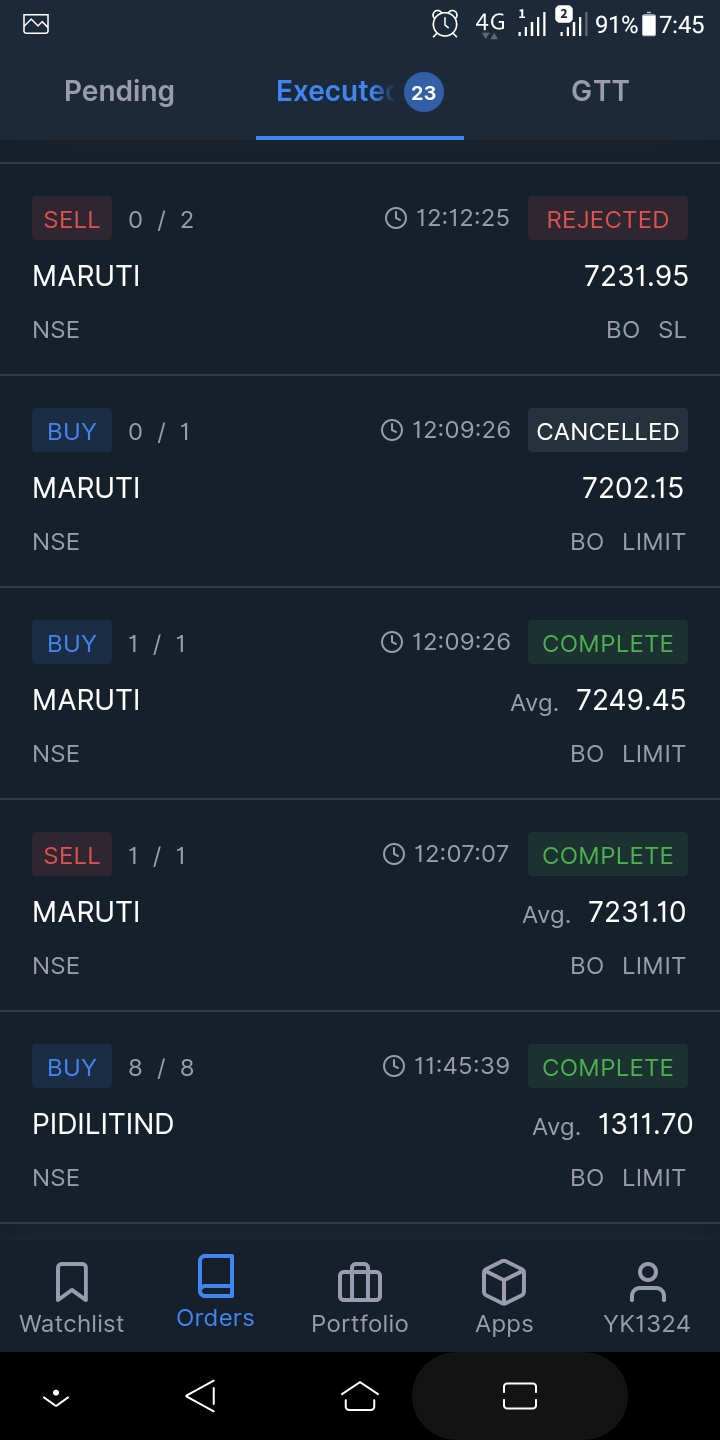
Task: Select the Executed orders tab
Action: 358,92
